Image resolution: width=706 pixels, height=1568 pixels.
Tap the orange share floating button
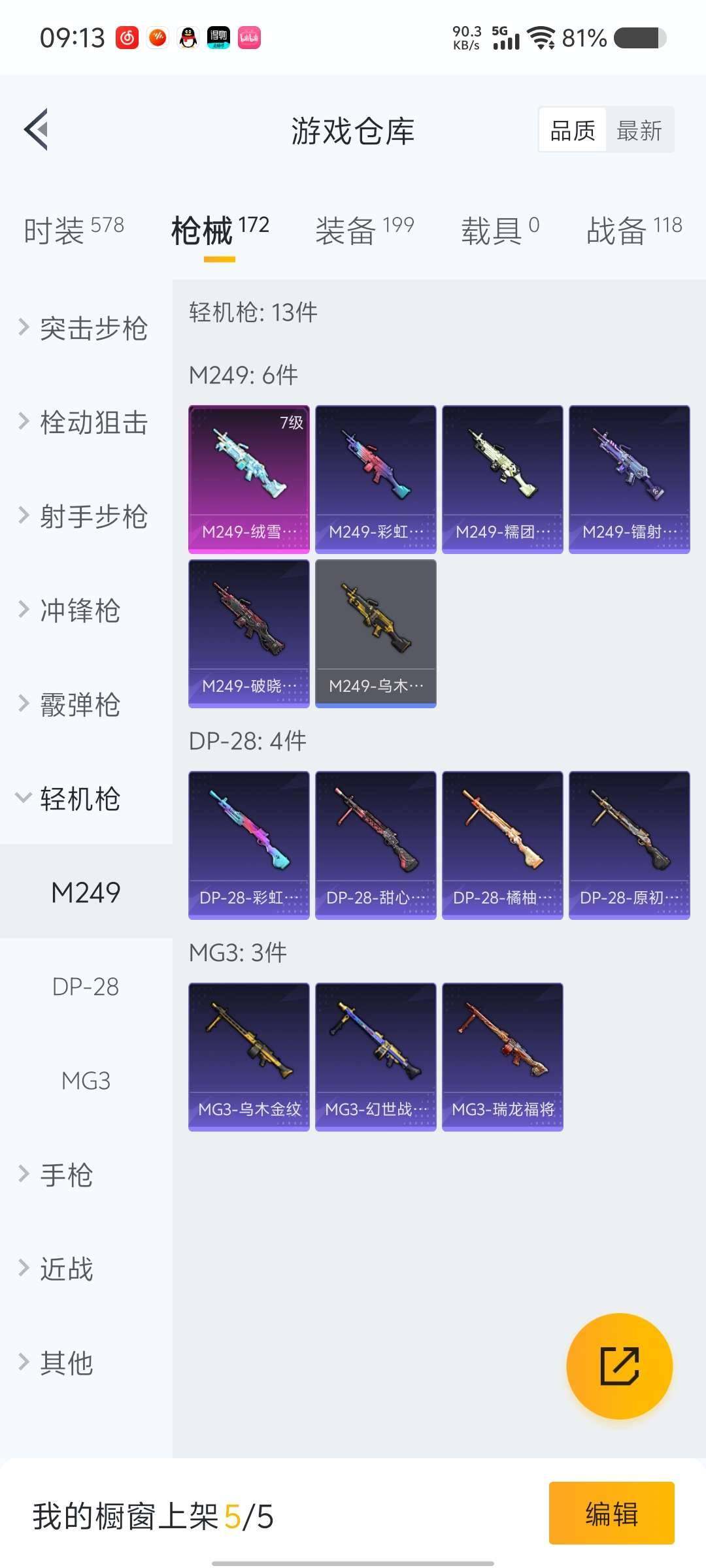click(x=619, y=1365)
